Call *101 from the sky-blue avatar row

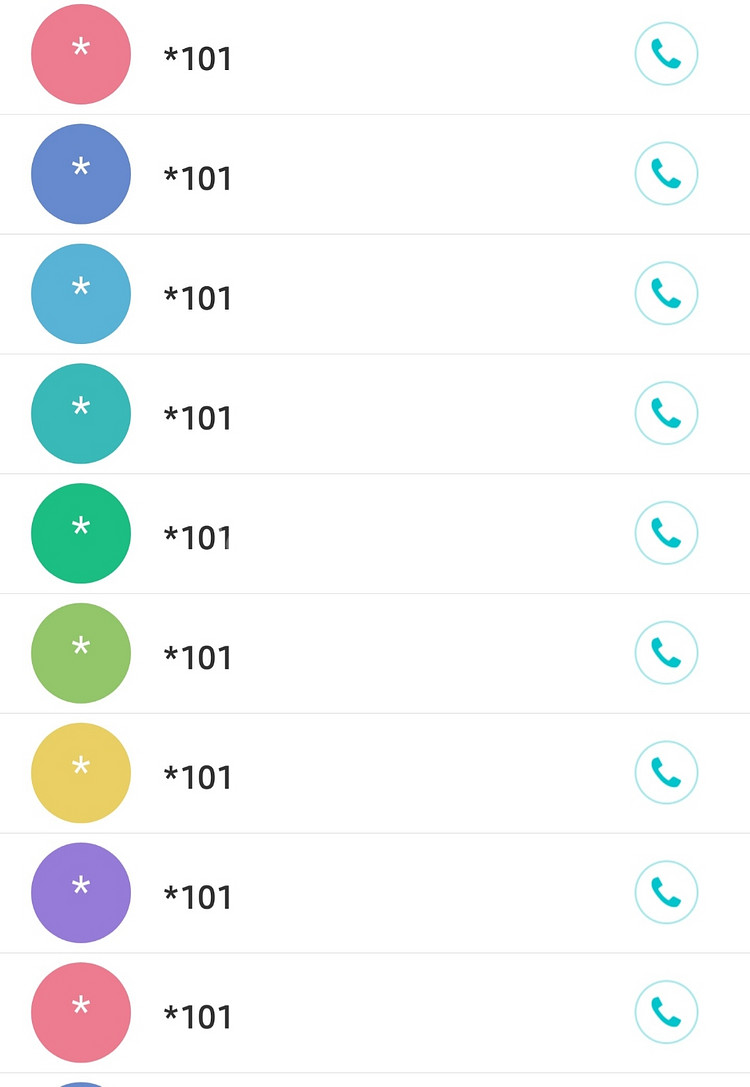coord(666,293)
